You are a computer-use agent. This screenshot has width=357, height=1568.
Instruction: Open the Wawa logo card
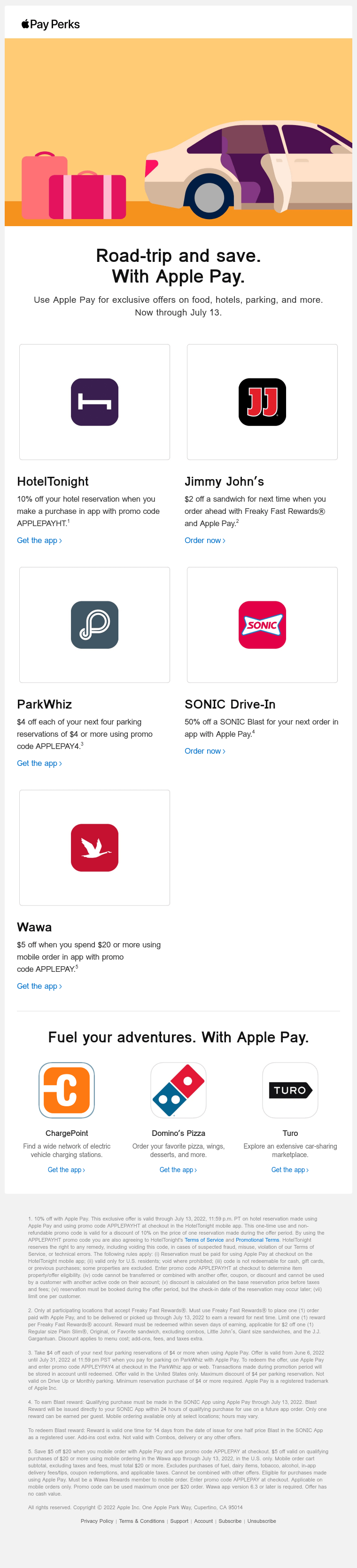tap(94, 847)
